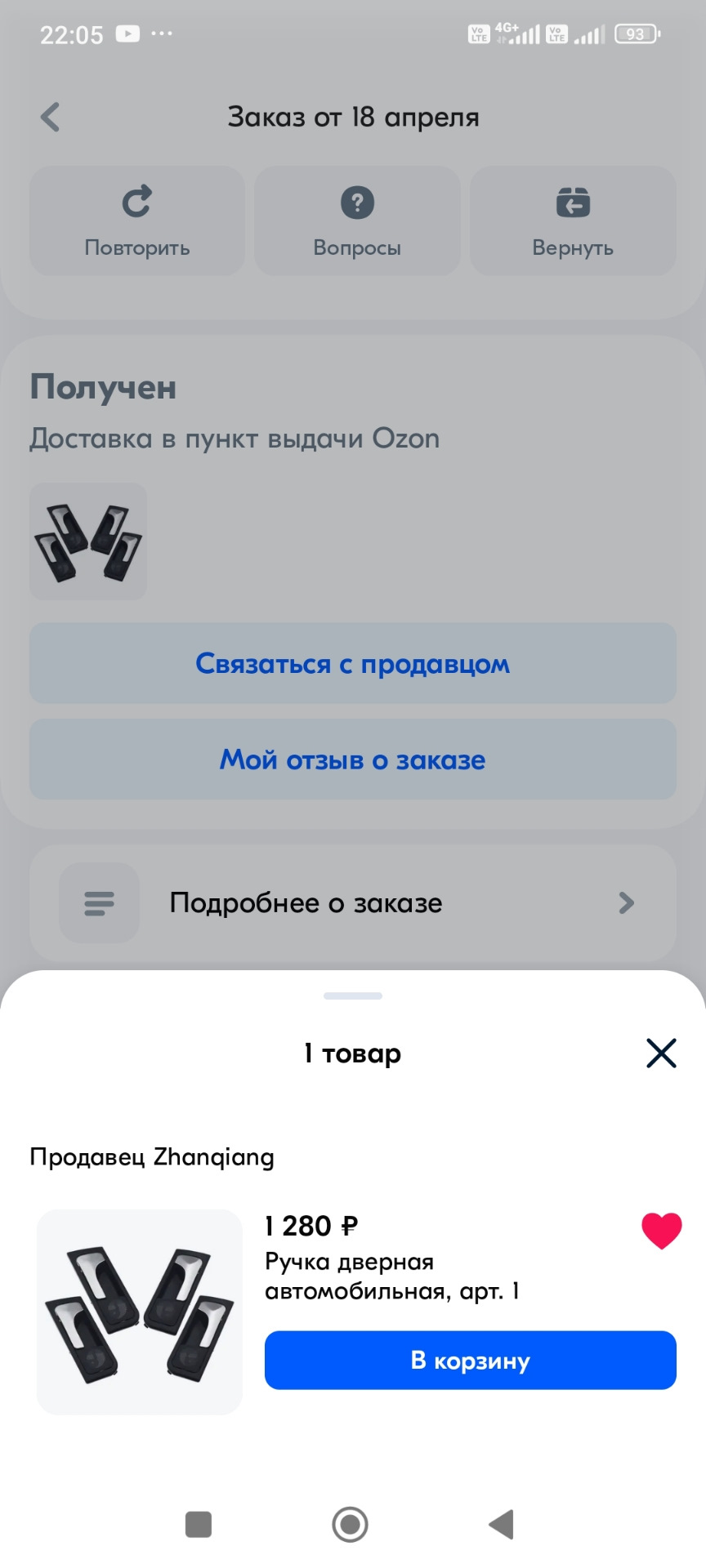Close the 1 товар bottom sheet
Viewport: 706px width, 1568px height.
coord(661,1053)
